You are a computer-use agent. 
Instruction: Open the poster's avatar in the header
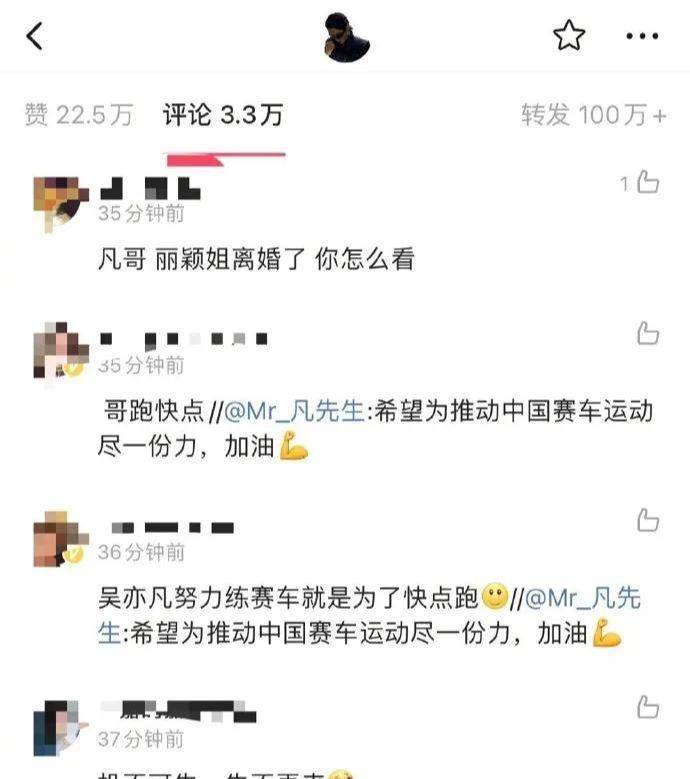click(346, 38)
